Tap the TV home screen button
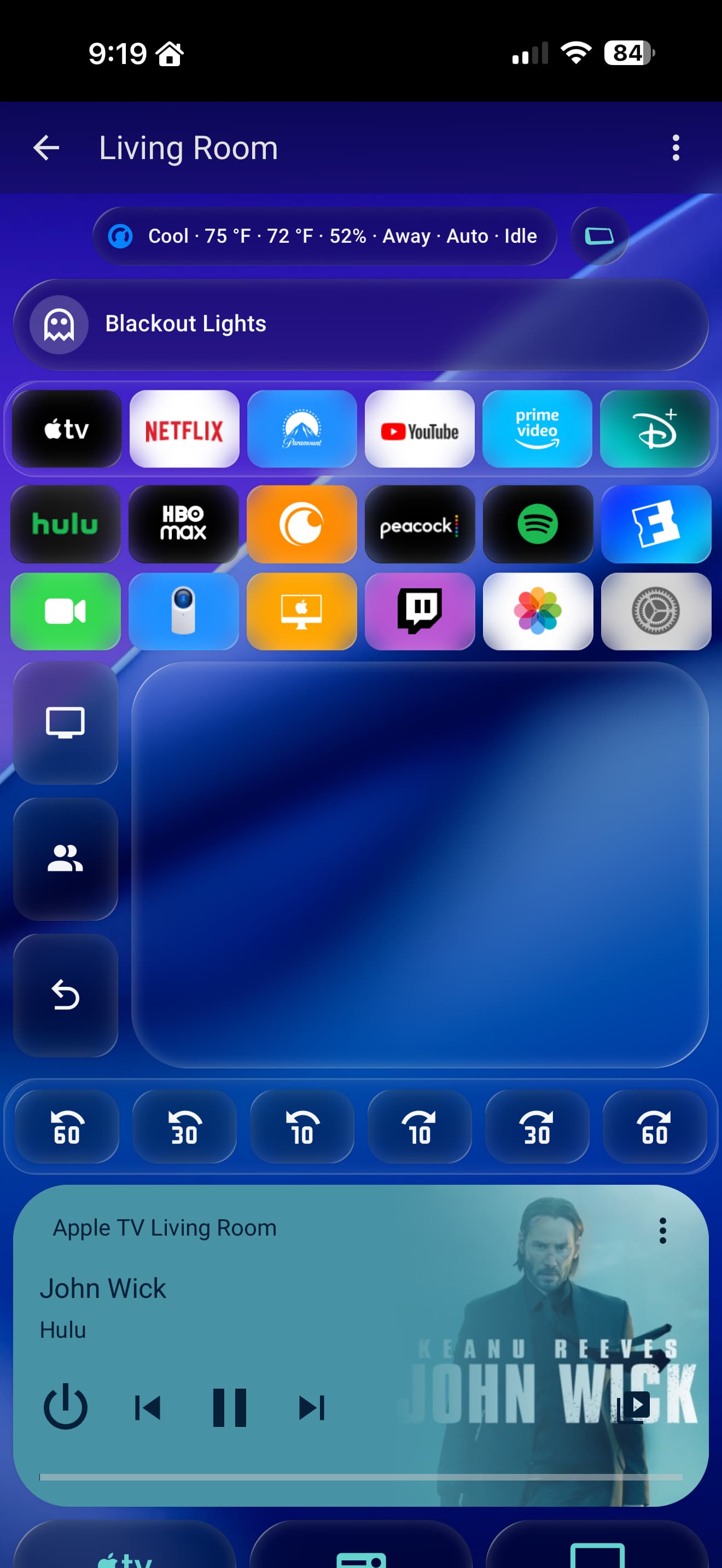This screenshot has width=722, height=1568. coord(66,723)
